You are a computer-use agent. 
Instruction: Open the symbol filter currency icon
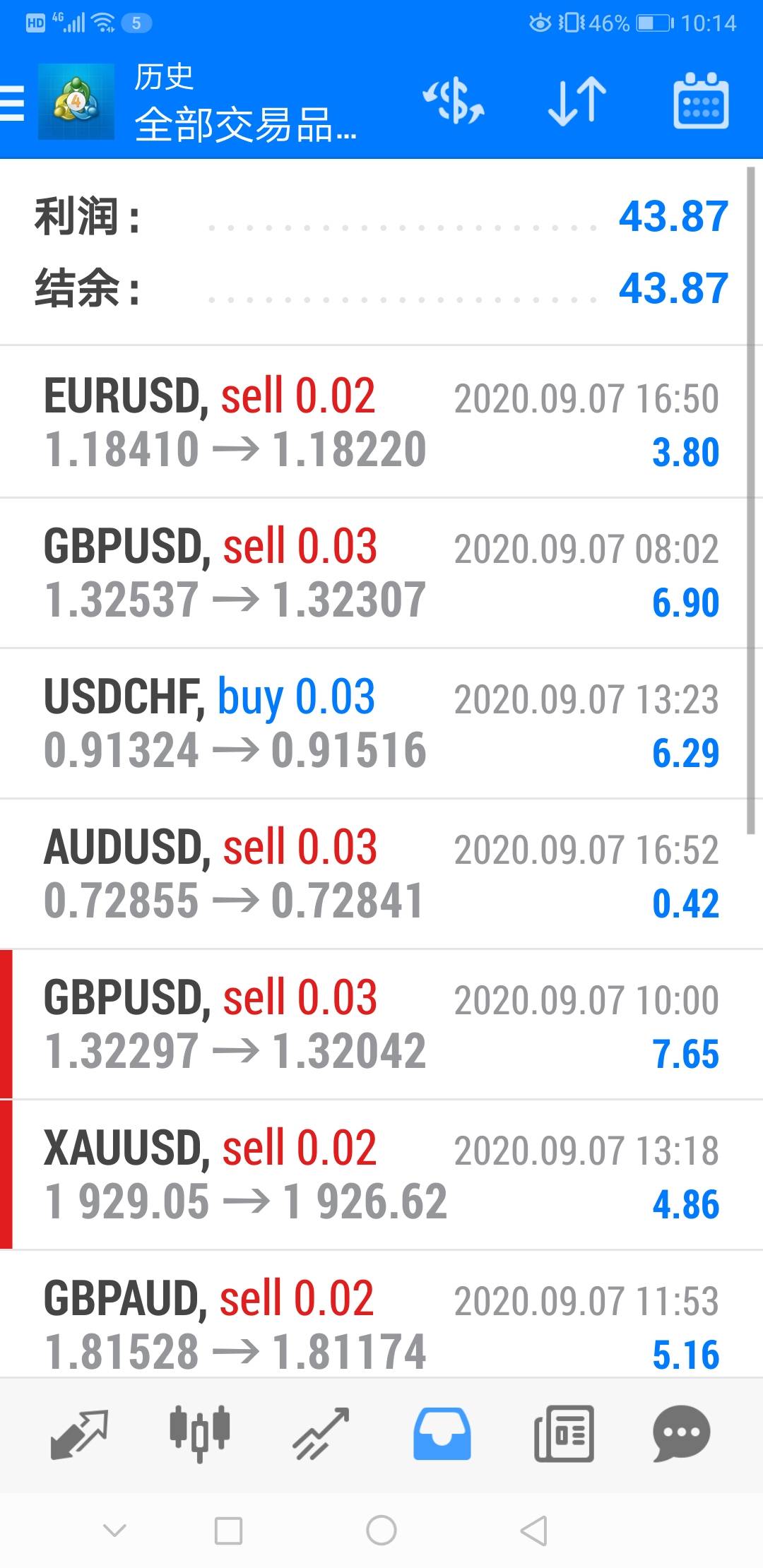453,101
